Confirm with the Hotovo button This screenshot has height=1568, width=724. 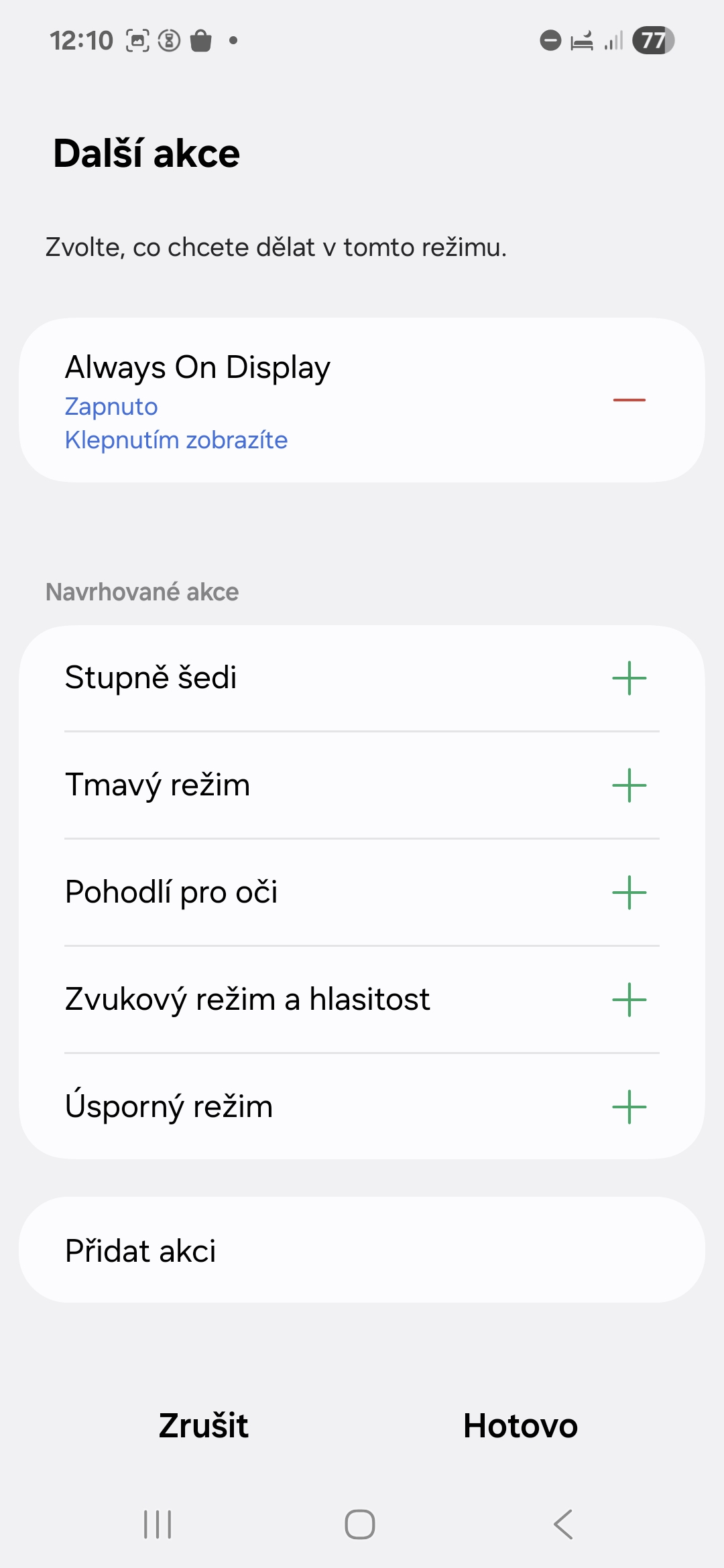pyautogui.click(x=520, y=1425)
